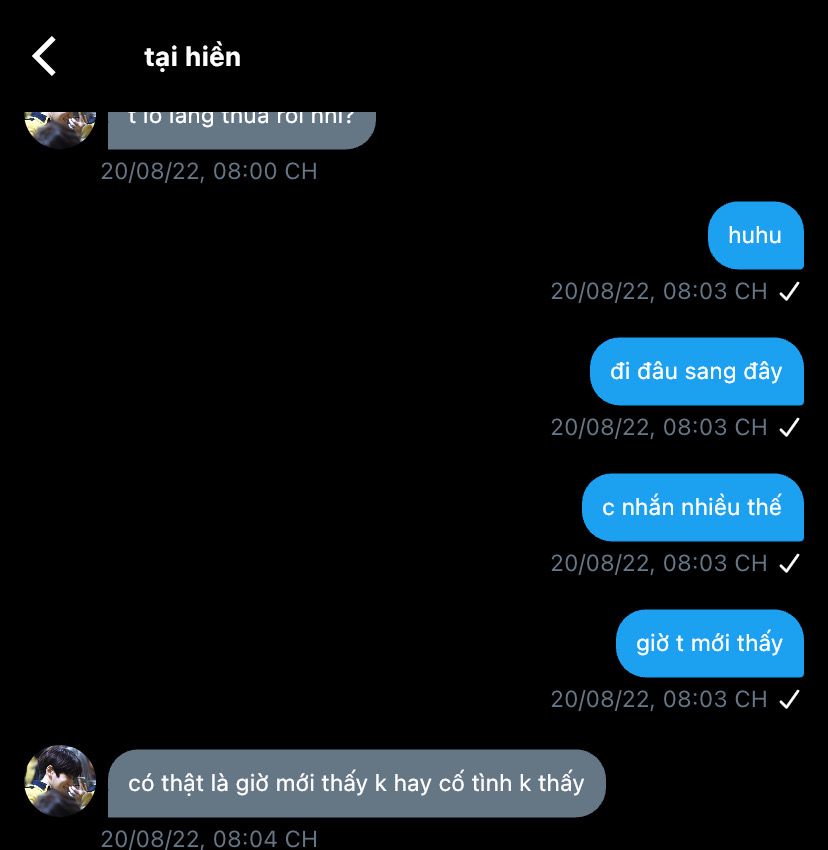Go back using the arrow icon
This screenshot has height=850, width=828.
pyautogui.click(x=45, y=56)
